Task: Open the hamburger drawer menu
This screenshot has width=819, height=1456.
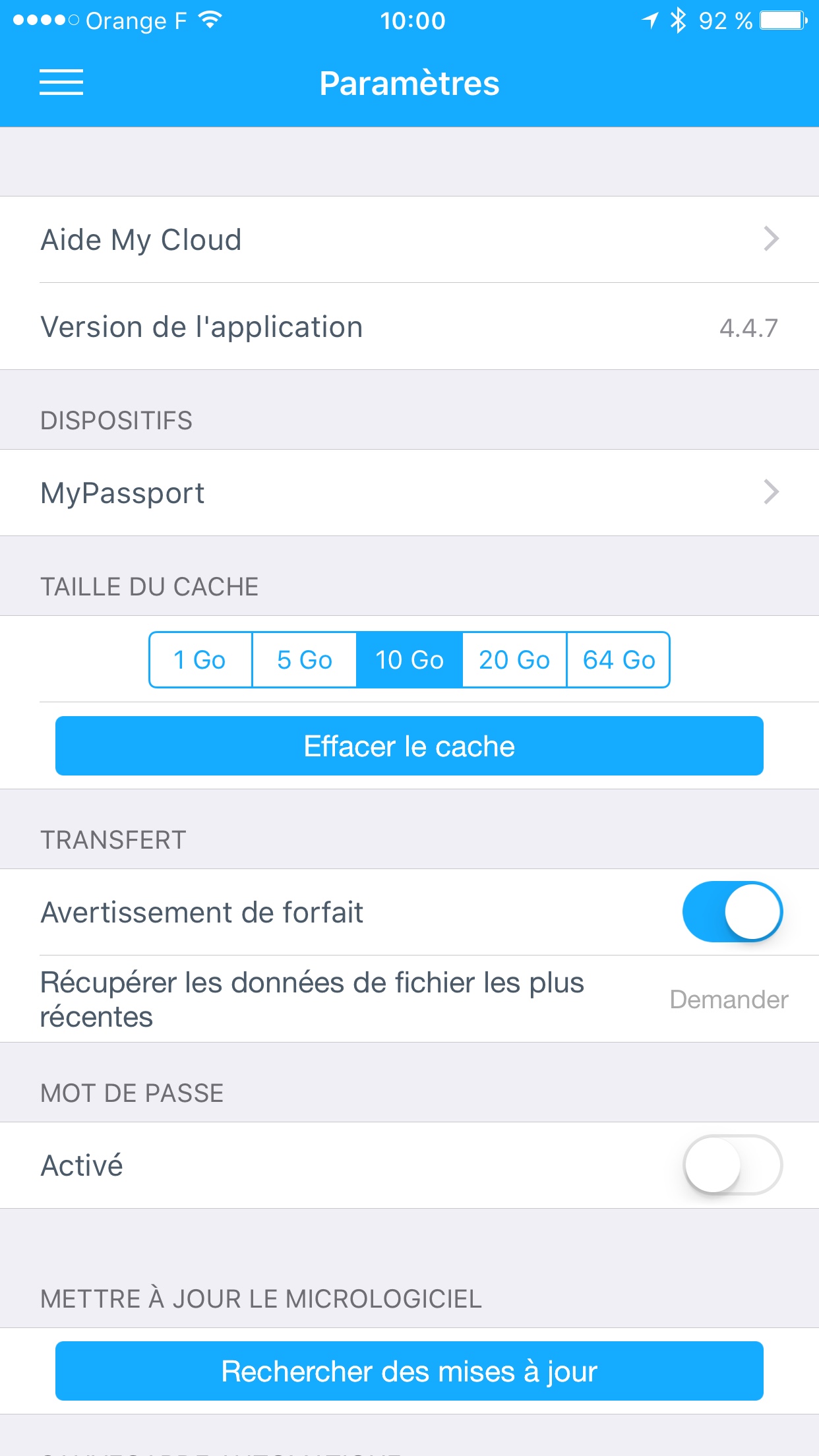Action: point(61,82)
